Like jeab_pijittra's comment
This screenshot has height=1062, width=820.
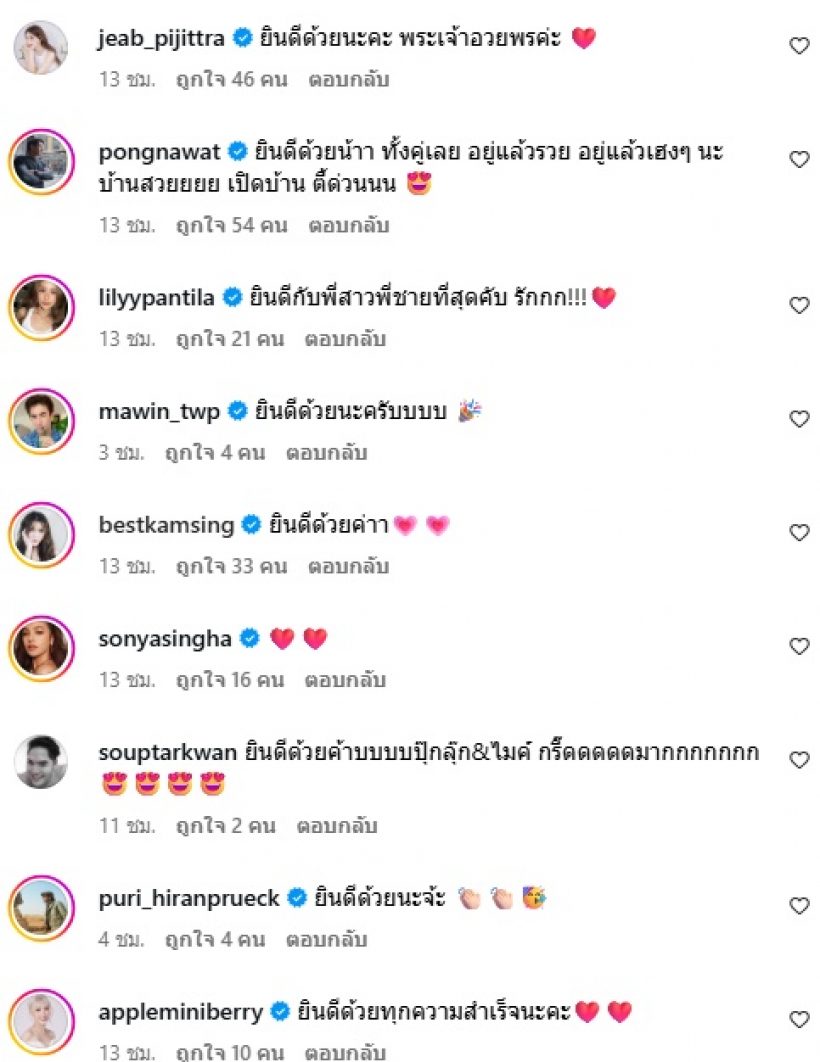799,45
